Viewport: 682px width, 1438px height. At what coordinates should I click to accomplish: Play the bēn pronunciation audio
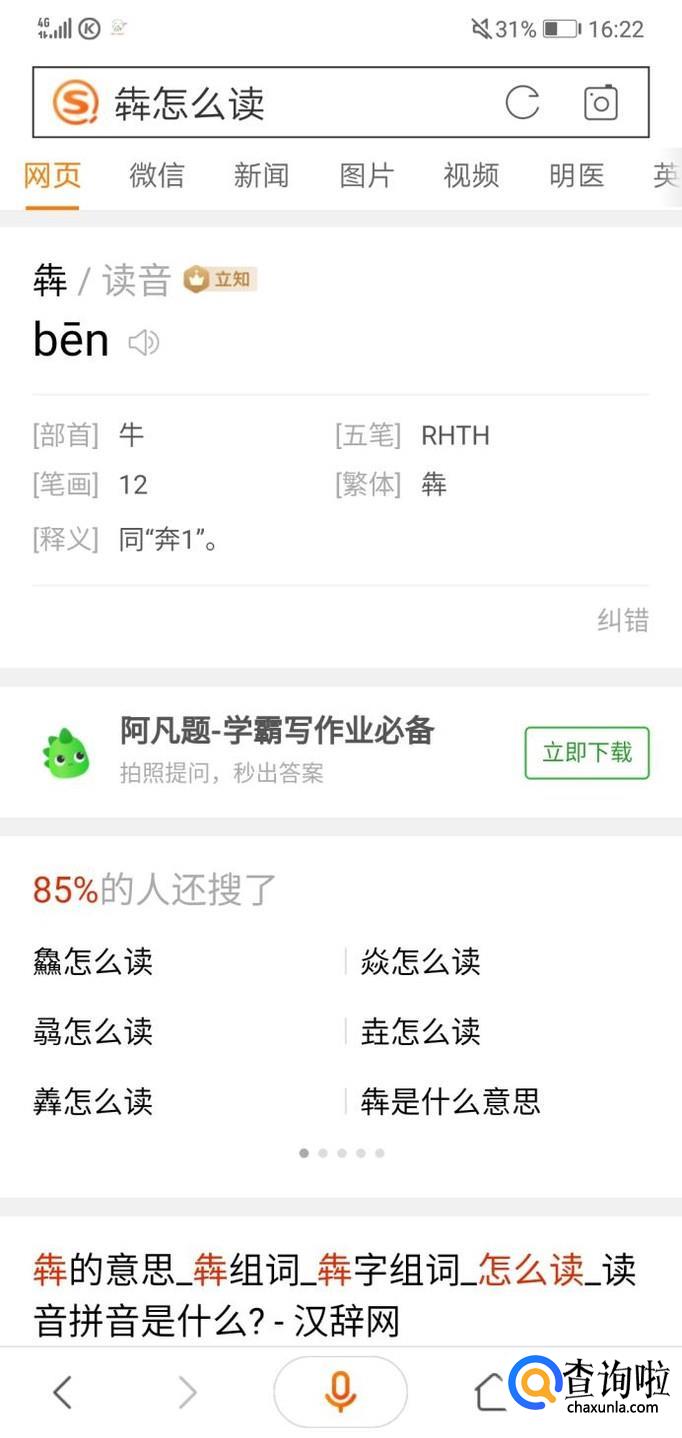pyautogui.click(x=144, y=343)
